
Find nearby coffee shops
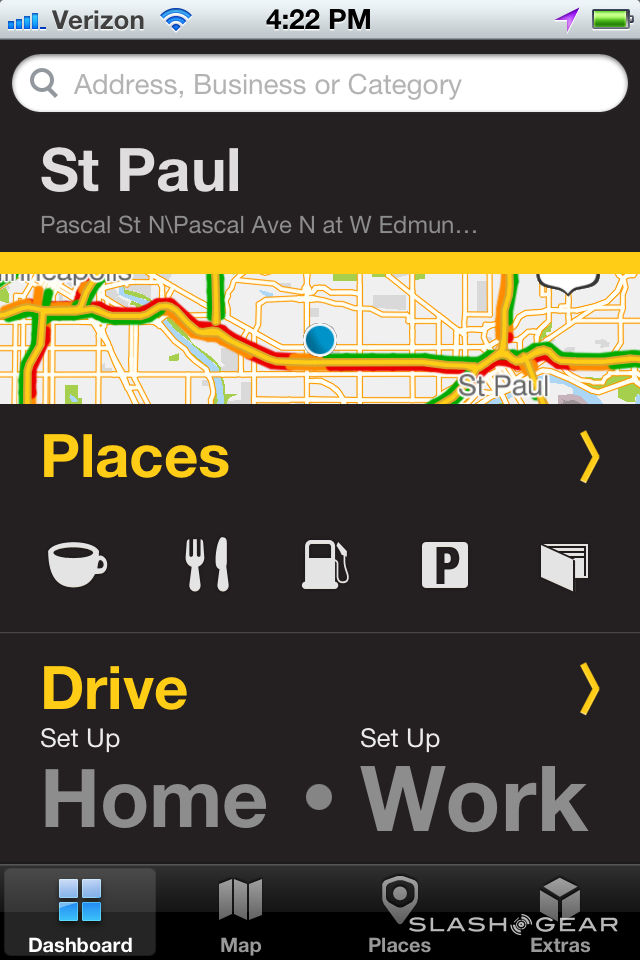coord(77,565)
